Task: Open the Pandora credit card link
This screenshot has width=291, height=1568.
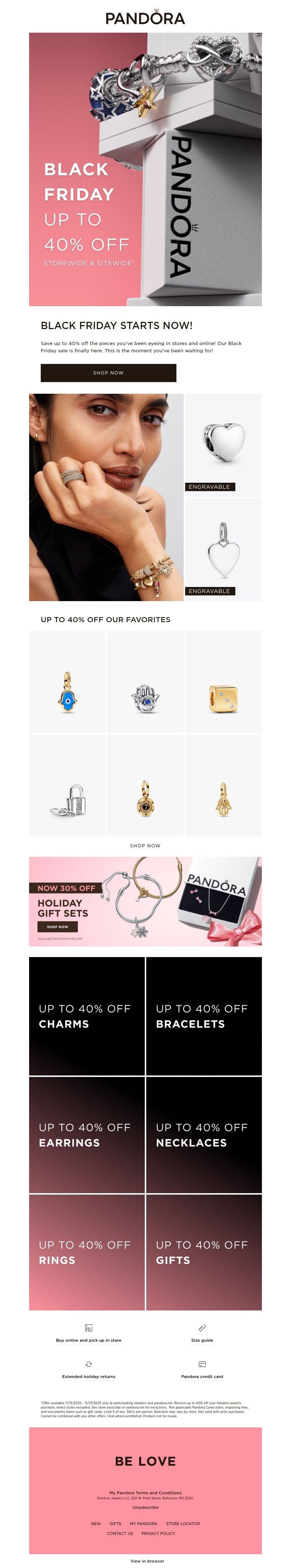Action: coord(202,1375)
